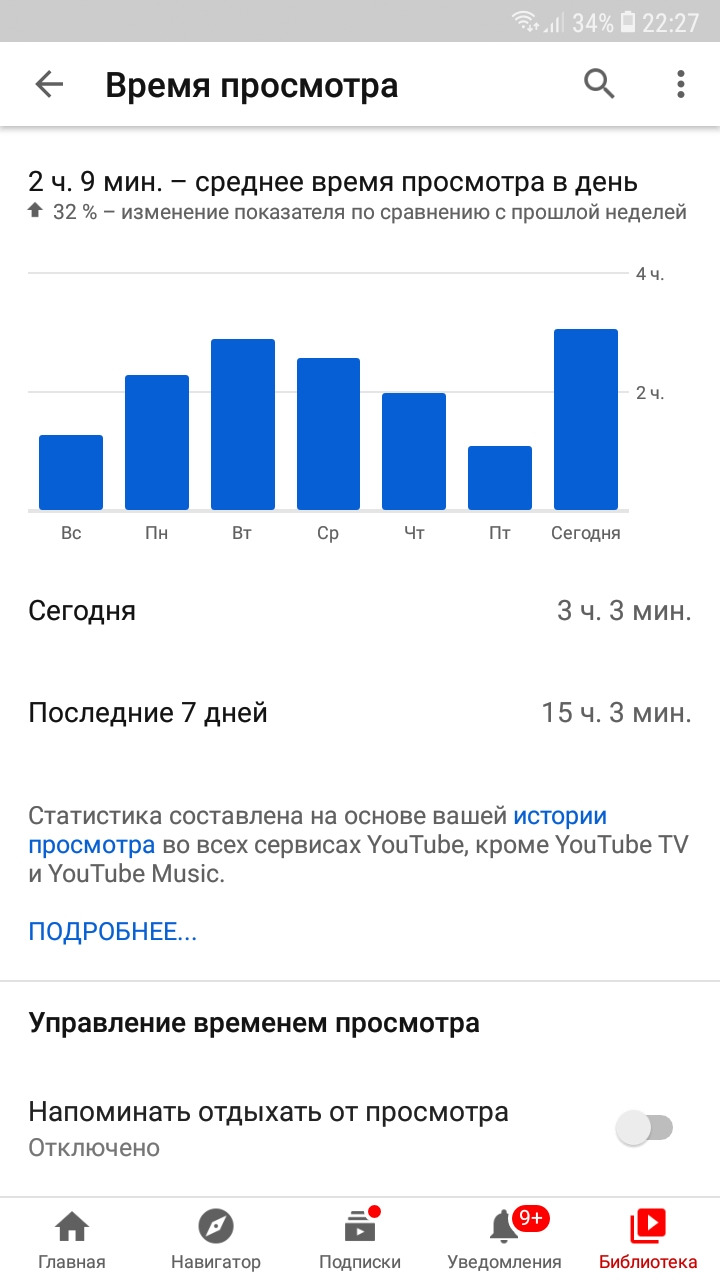
Task: Open the search icon
Action: 599,85
